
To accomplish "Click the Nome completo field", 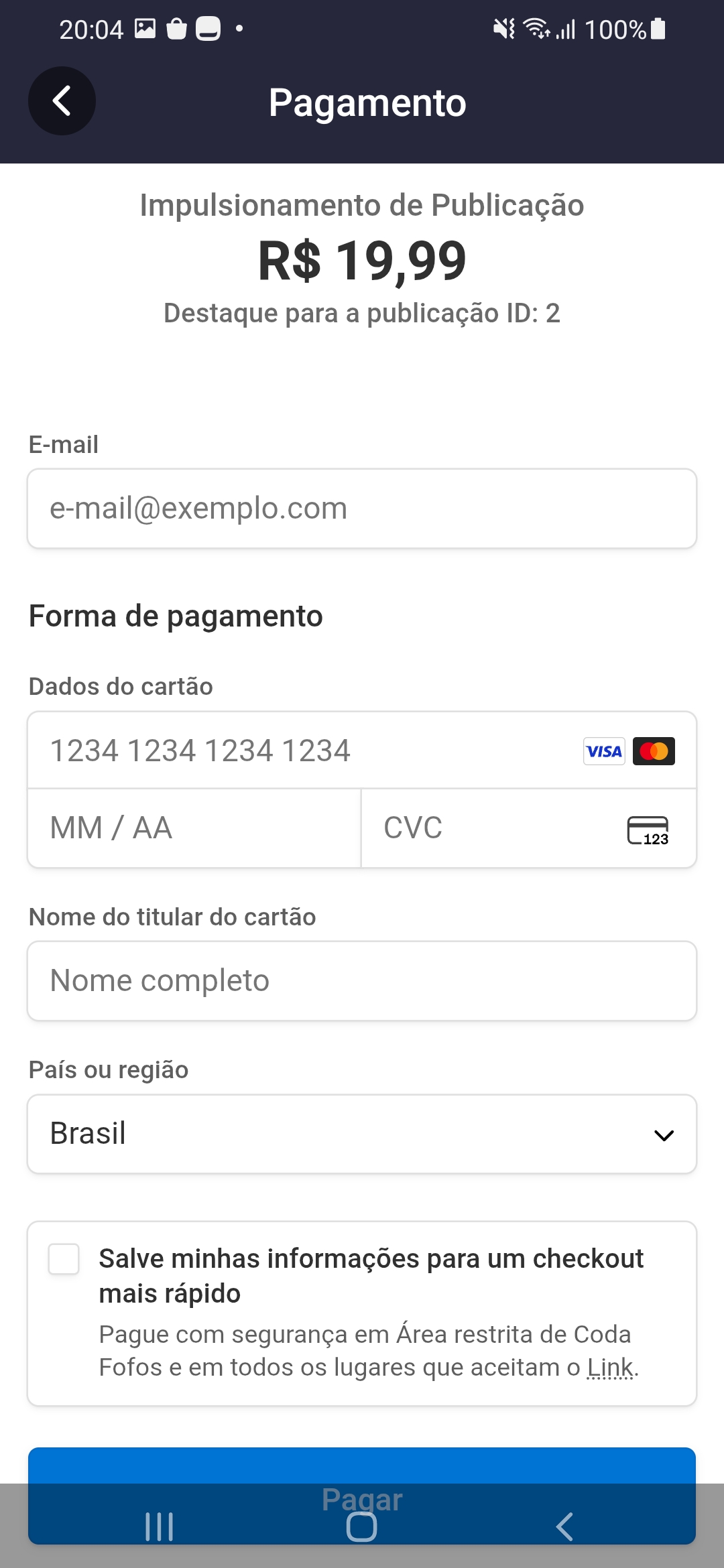I will [362, 980].
